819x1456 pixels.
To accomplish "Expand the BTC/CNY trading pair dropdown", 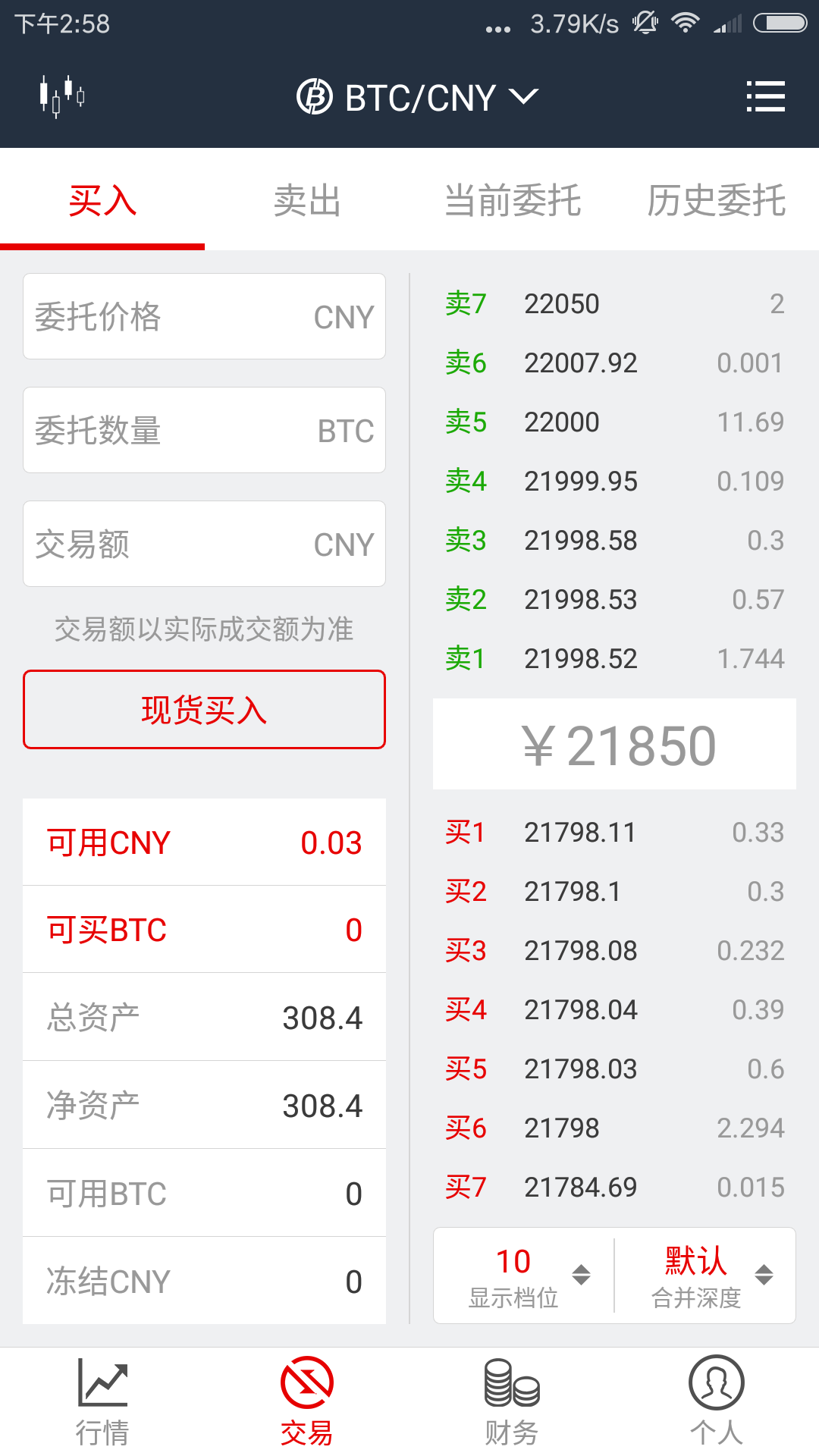I will (417, 98).
